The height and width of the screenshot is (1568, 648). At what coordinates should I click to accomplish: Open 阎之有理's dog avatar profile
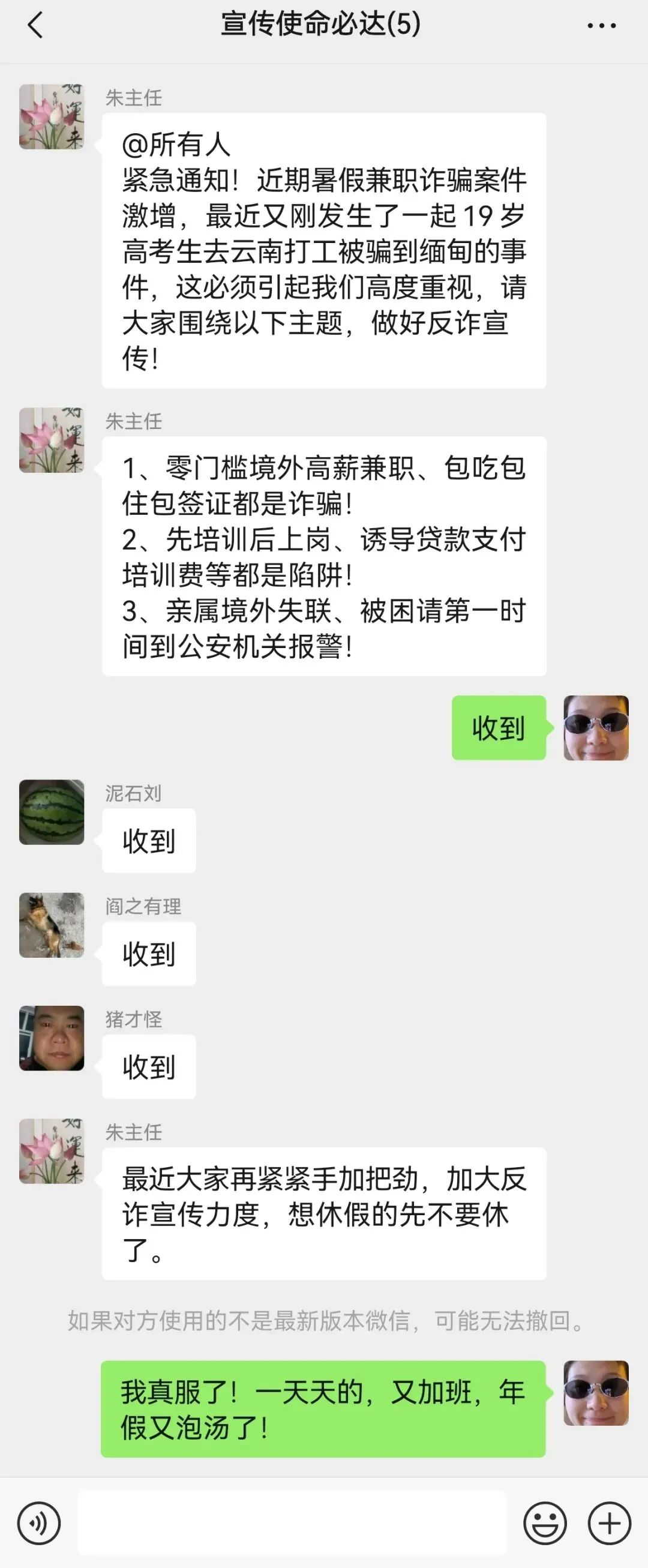(x=52, y=925)
